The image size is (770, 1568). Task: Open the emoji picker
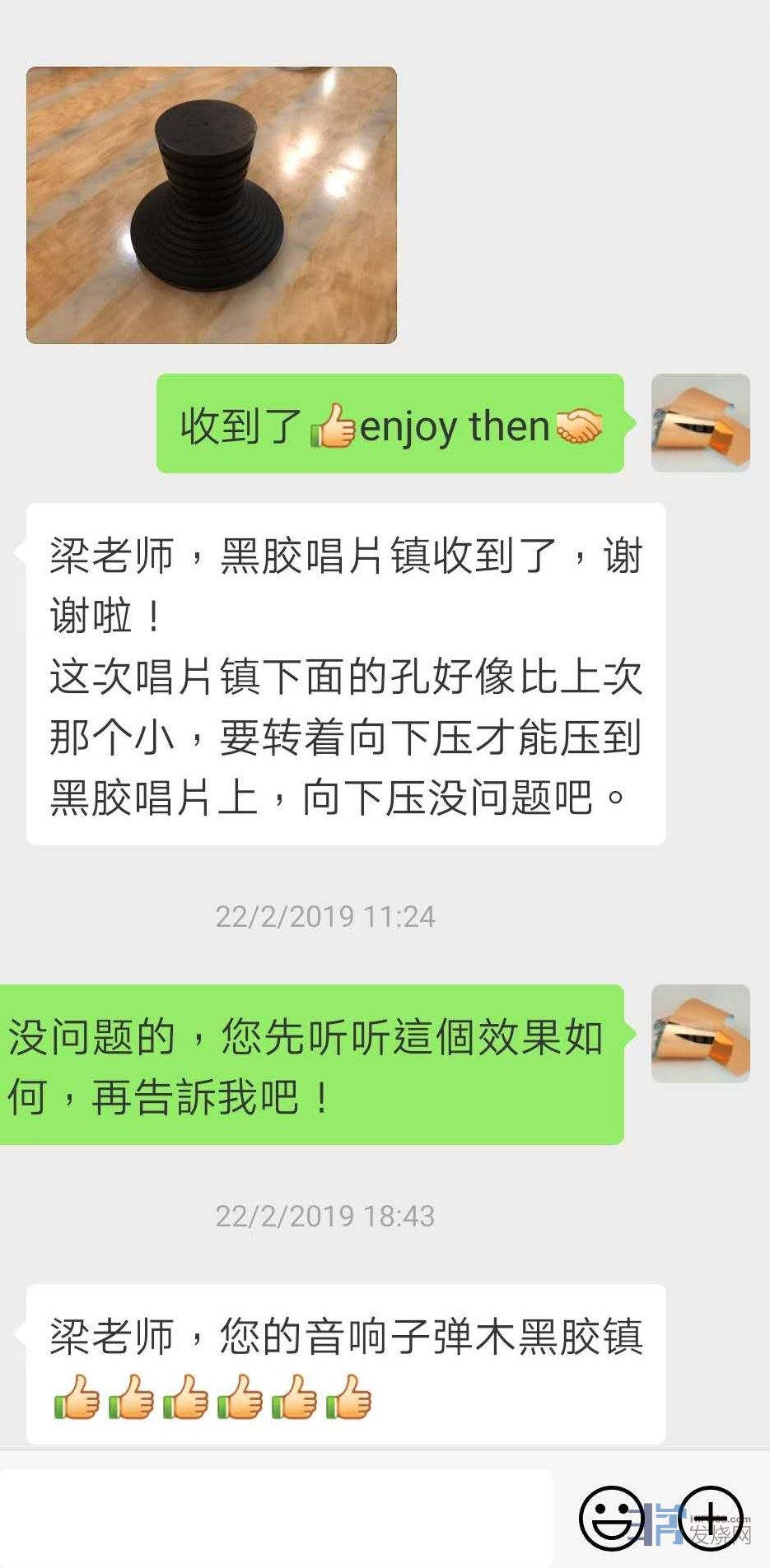[611, 1518]
